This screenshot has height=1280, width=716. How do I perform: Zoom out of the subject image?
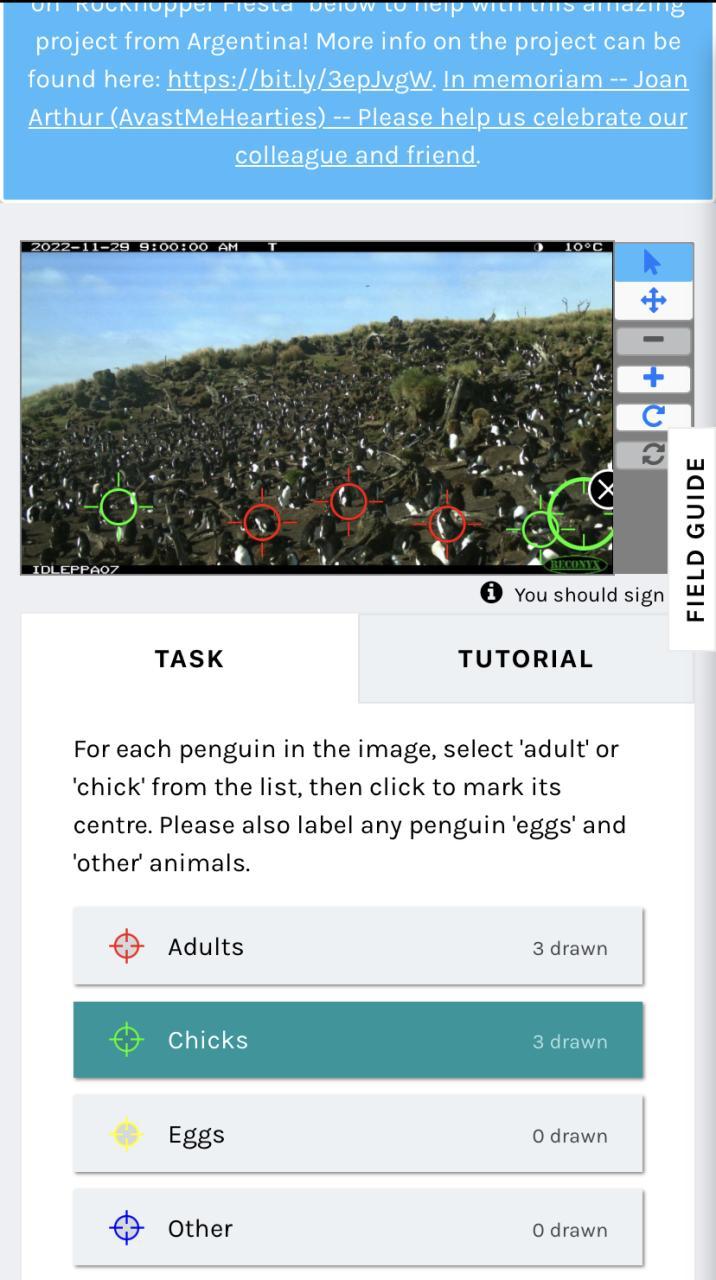(653, 340)
